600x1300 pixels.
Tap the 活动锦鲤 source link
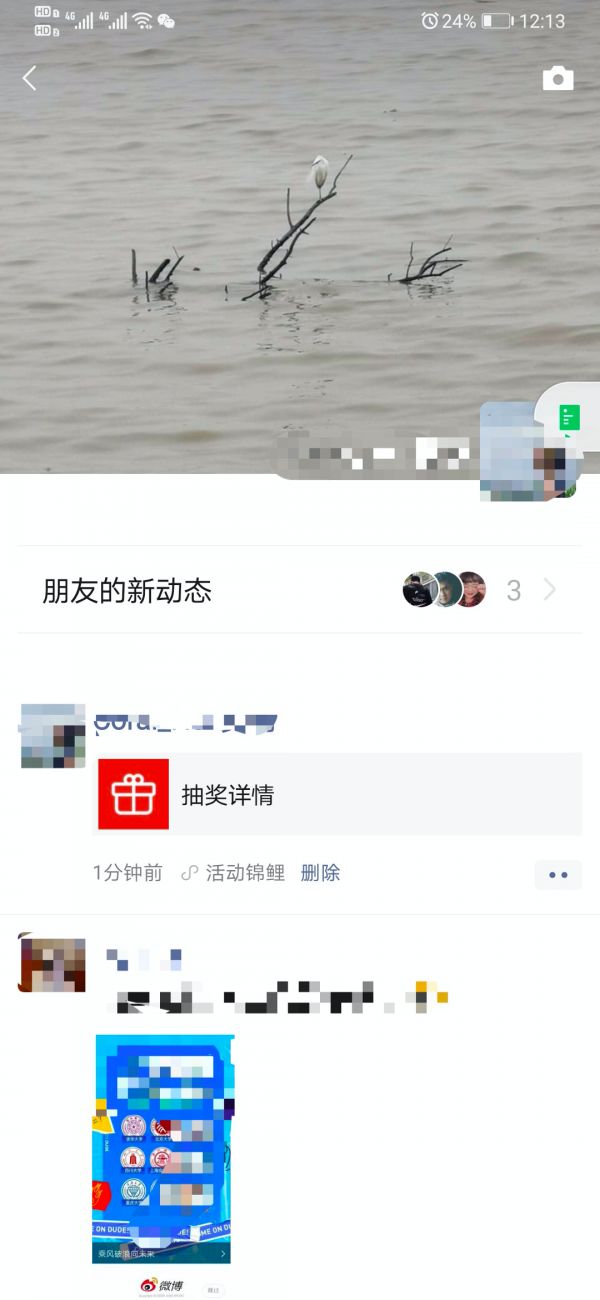click(244, 873)
